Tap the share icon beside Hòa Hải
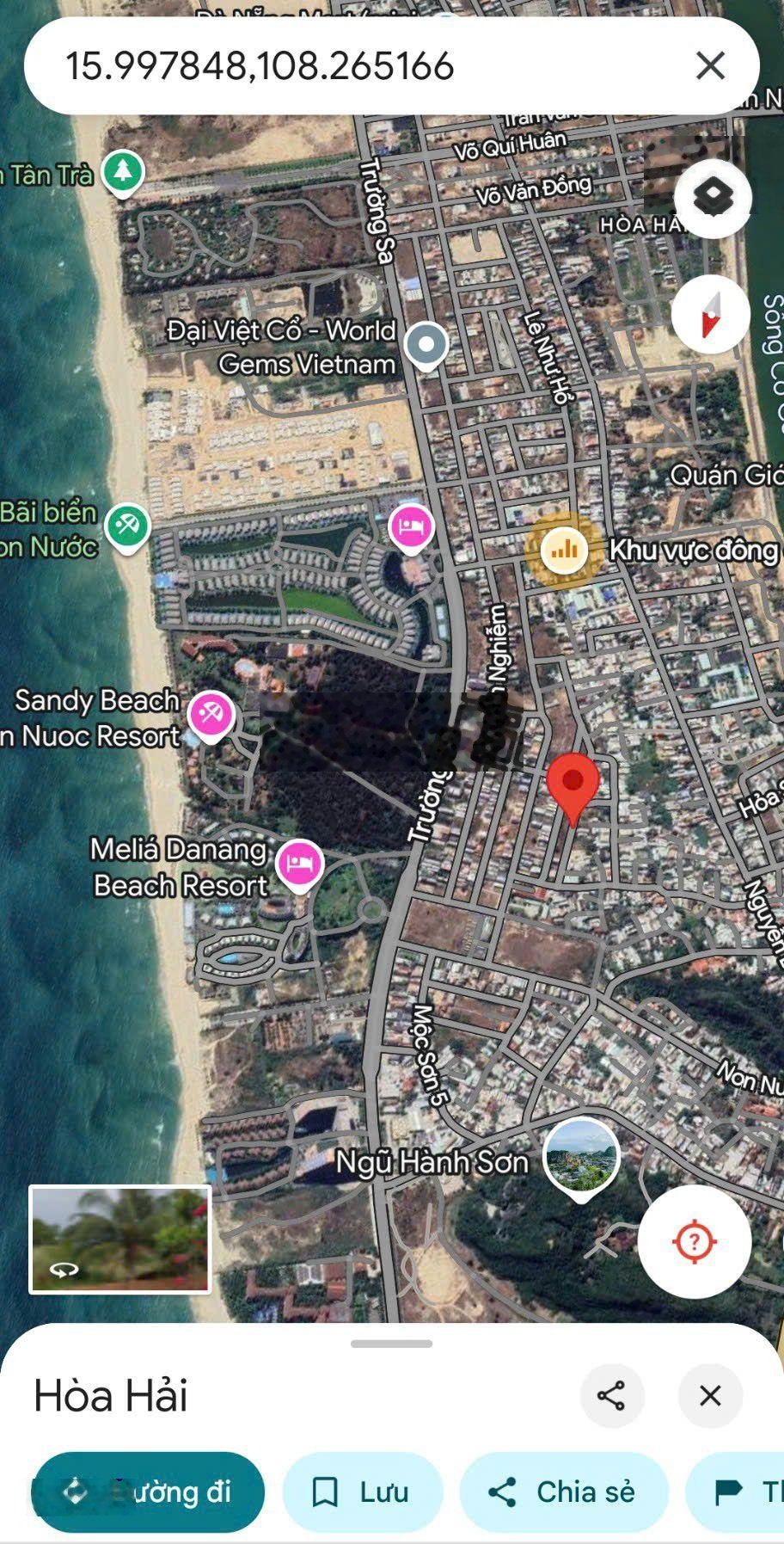784x1544 pixels. click(611, 1395)
